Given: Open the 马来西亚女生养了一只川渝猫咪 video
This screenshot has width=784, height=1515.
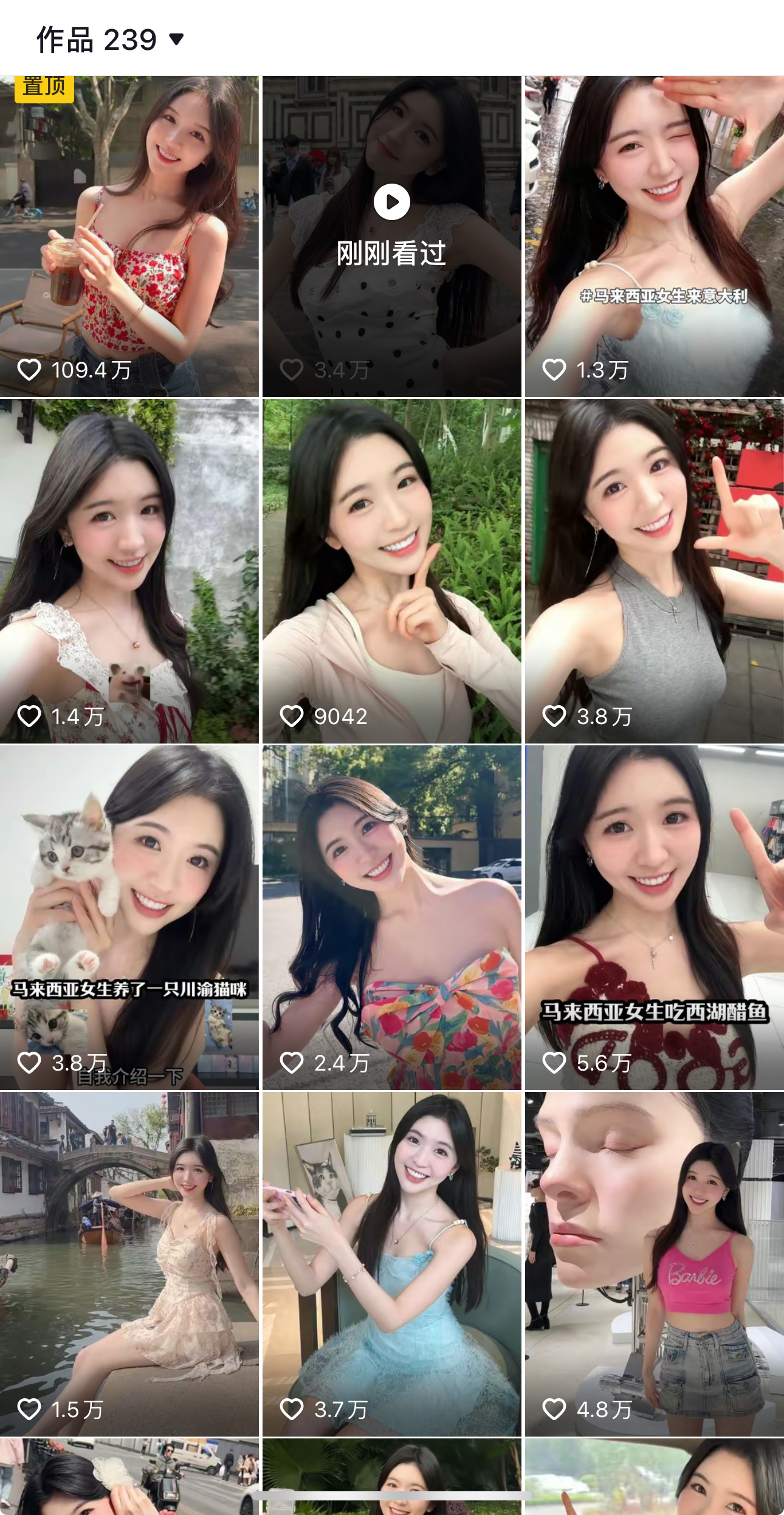Looking at the screenshot, I should [x=129, y=918].
